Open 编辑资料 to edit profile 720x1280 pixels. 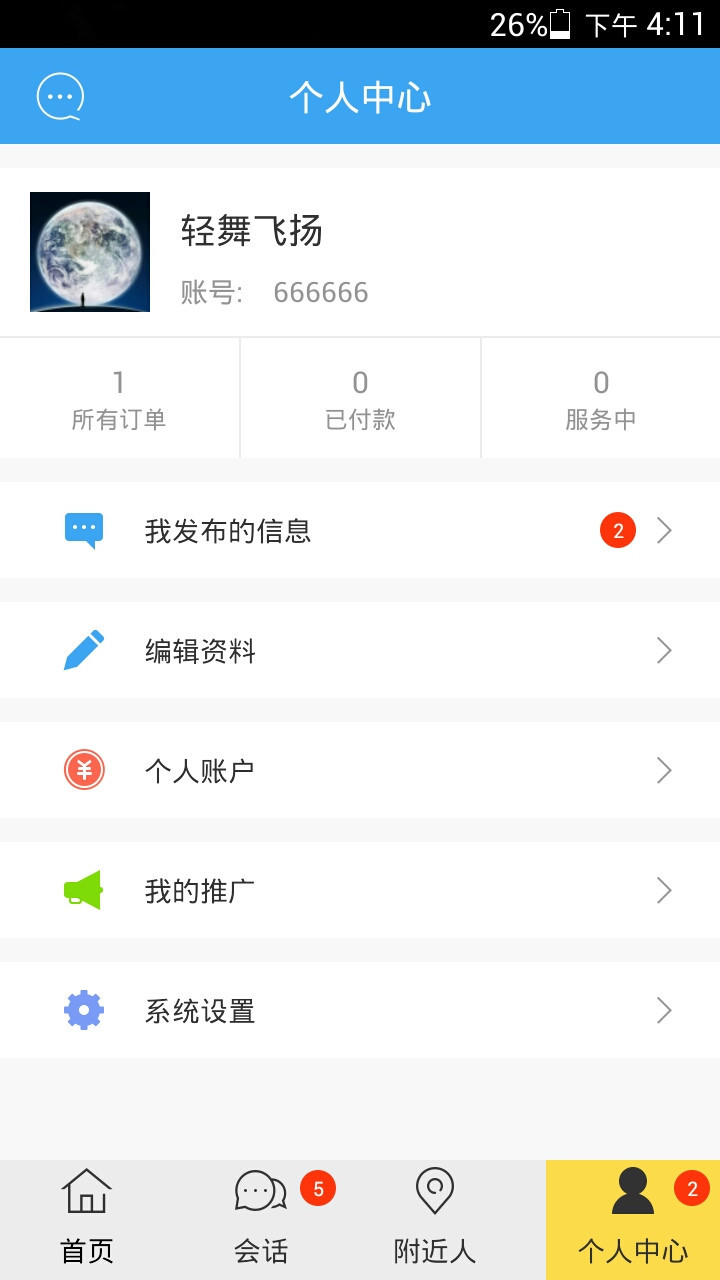click(360, 651)
